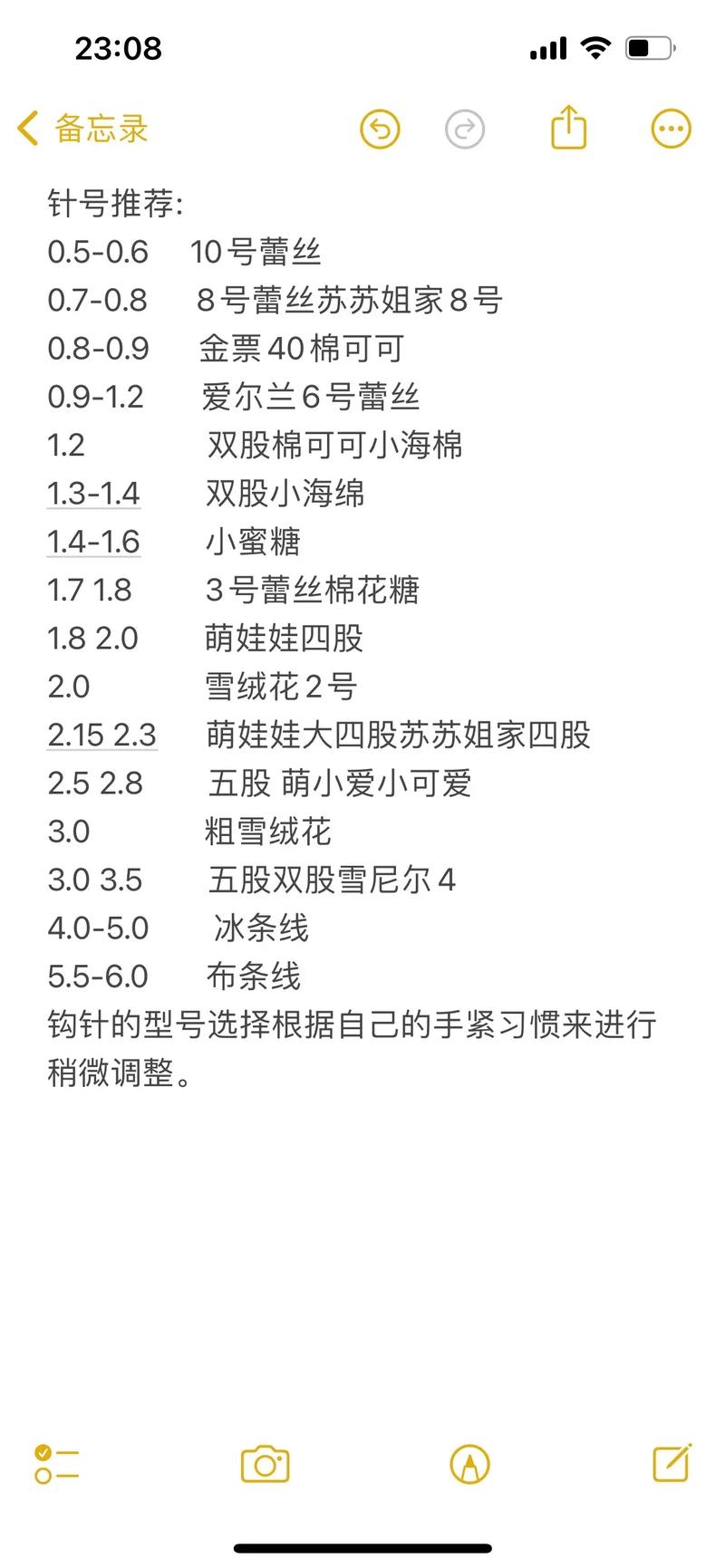725x1568 pixels.
Task: Open the more options ellipsis menu
Action: coord(670,128)
